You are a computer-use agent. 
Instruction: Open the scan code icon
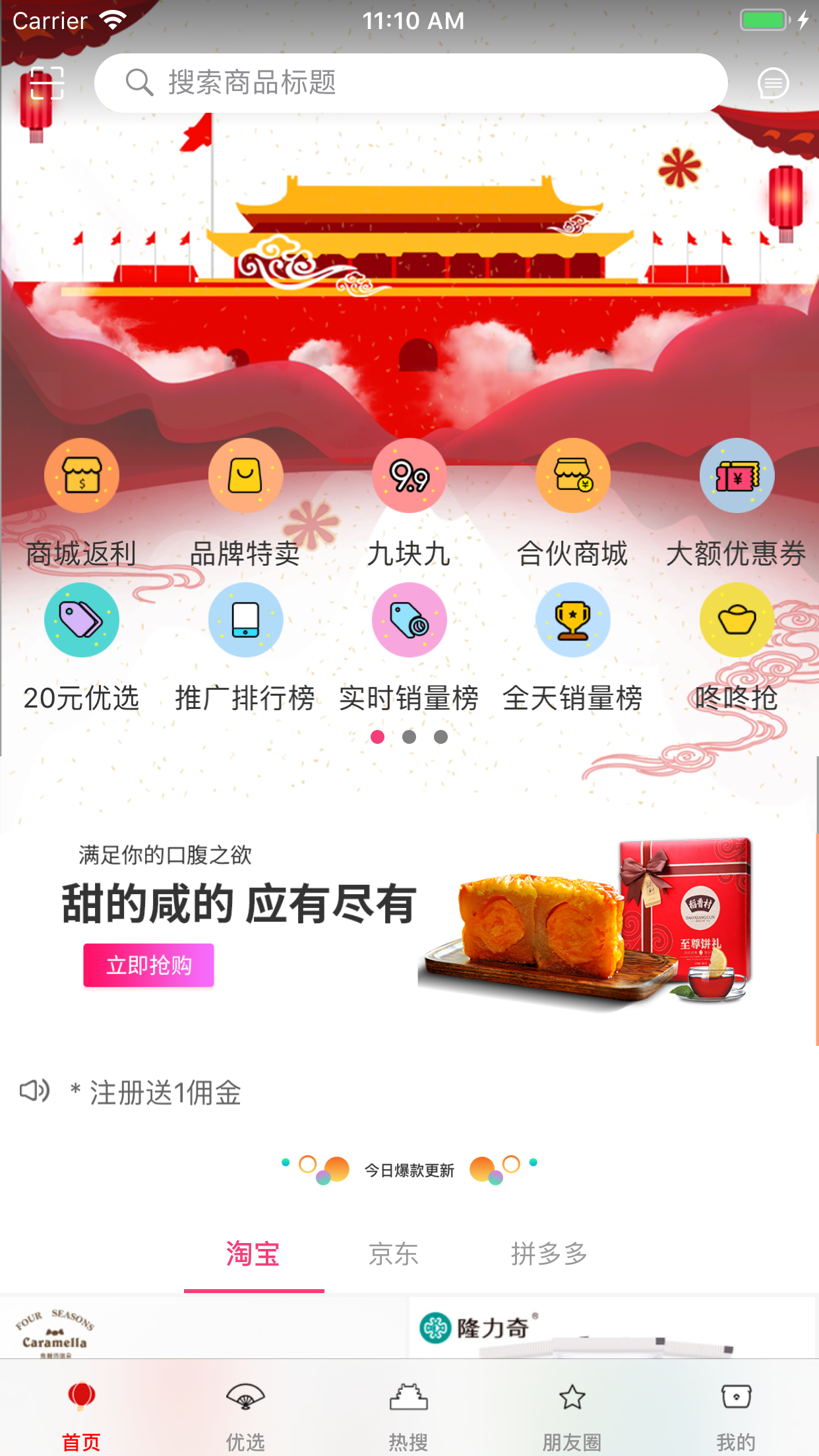[x=47, y=83]
